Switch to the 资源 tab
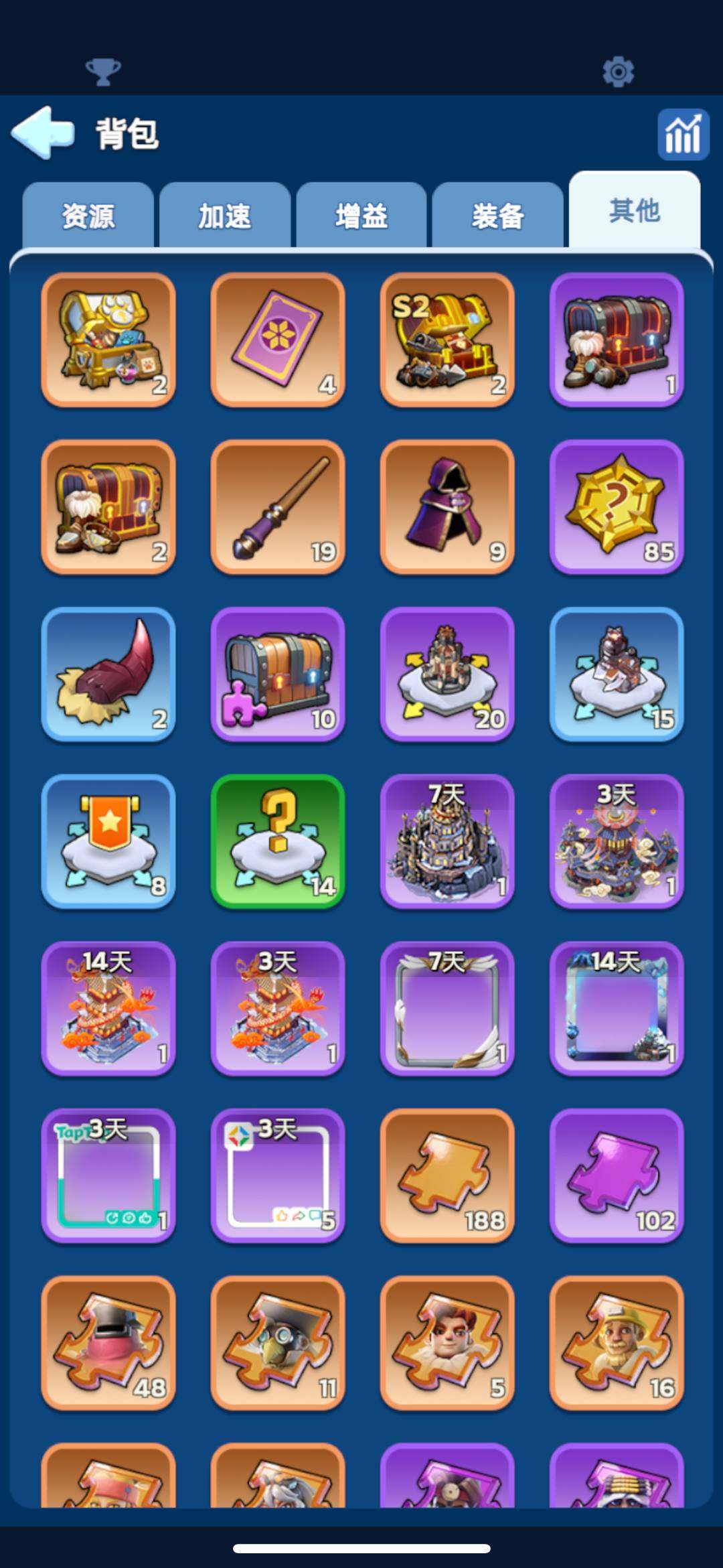The width and height of the screenshot is (723, 1568). 88,216
